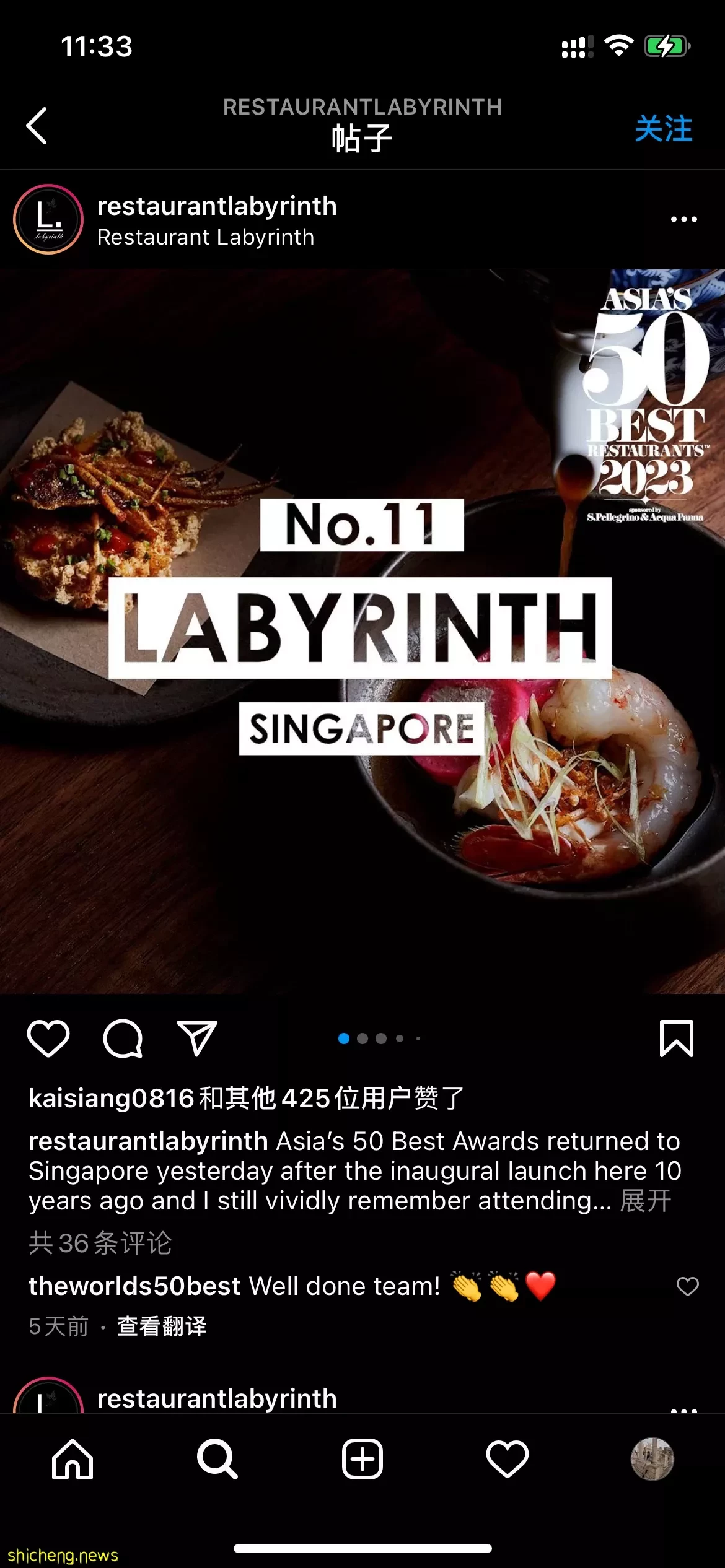Screen dimensions: 725x1568
Task: Share the post with the paper plane icon
Action: [x=197, y=1039]
